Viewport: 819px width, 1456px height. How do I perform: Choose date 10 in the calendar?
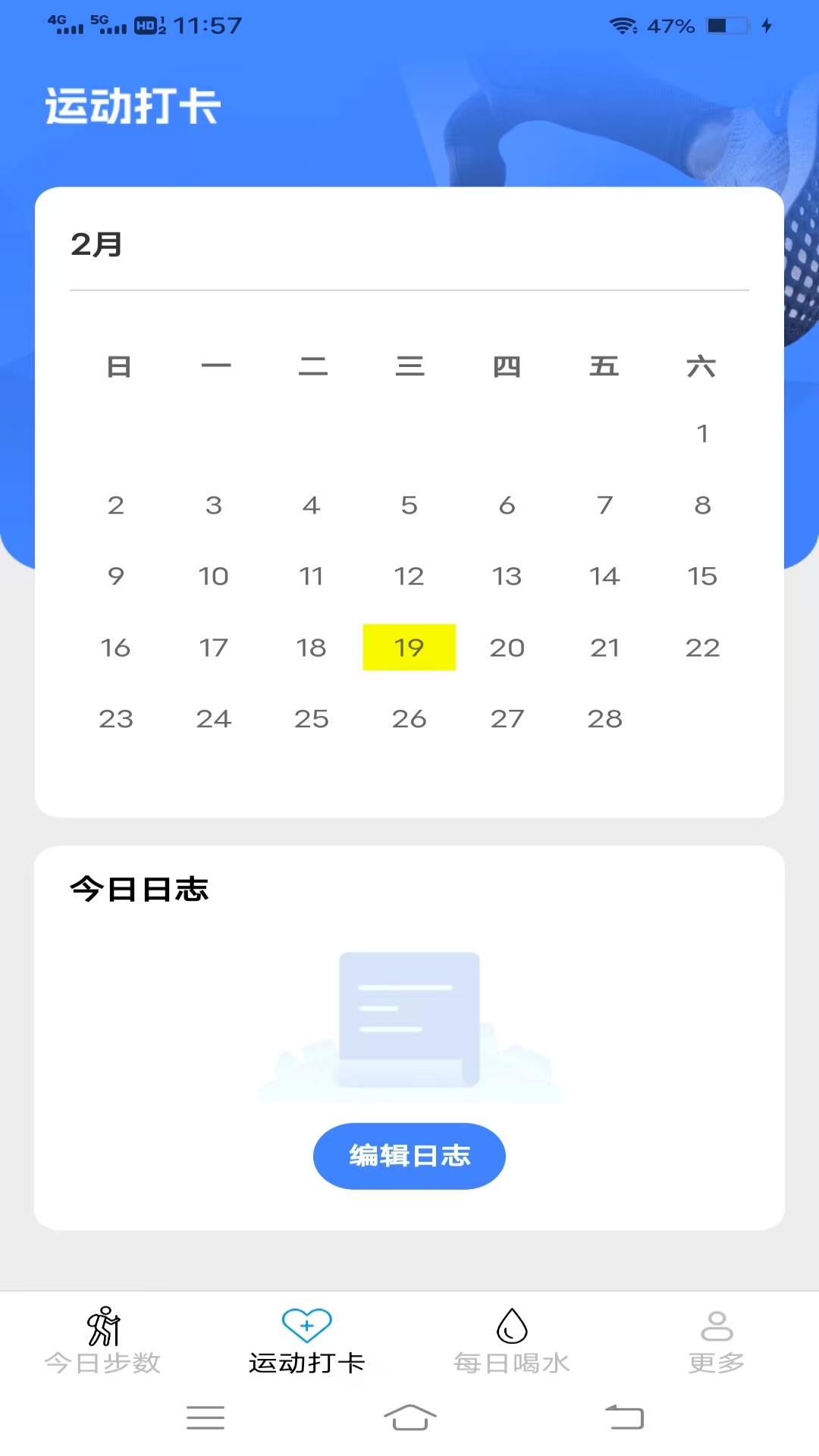(x=213, y=576)
